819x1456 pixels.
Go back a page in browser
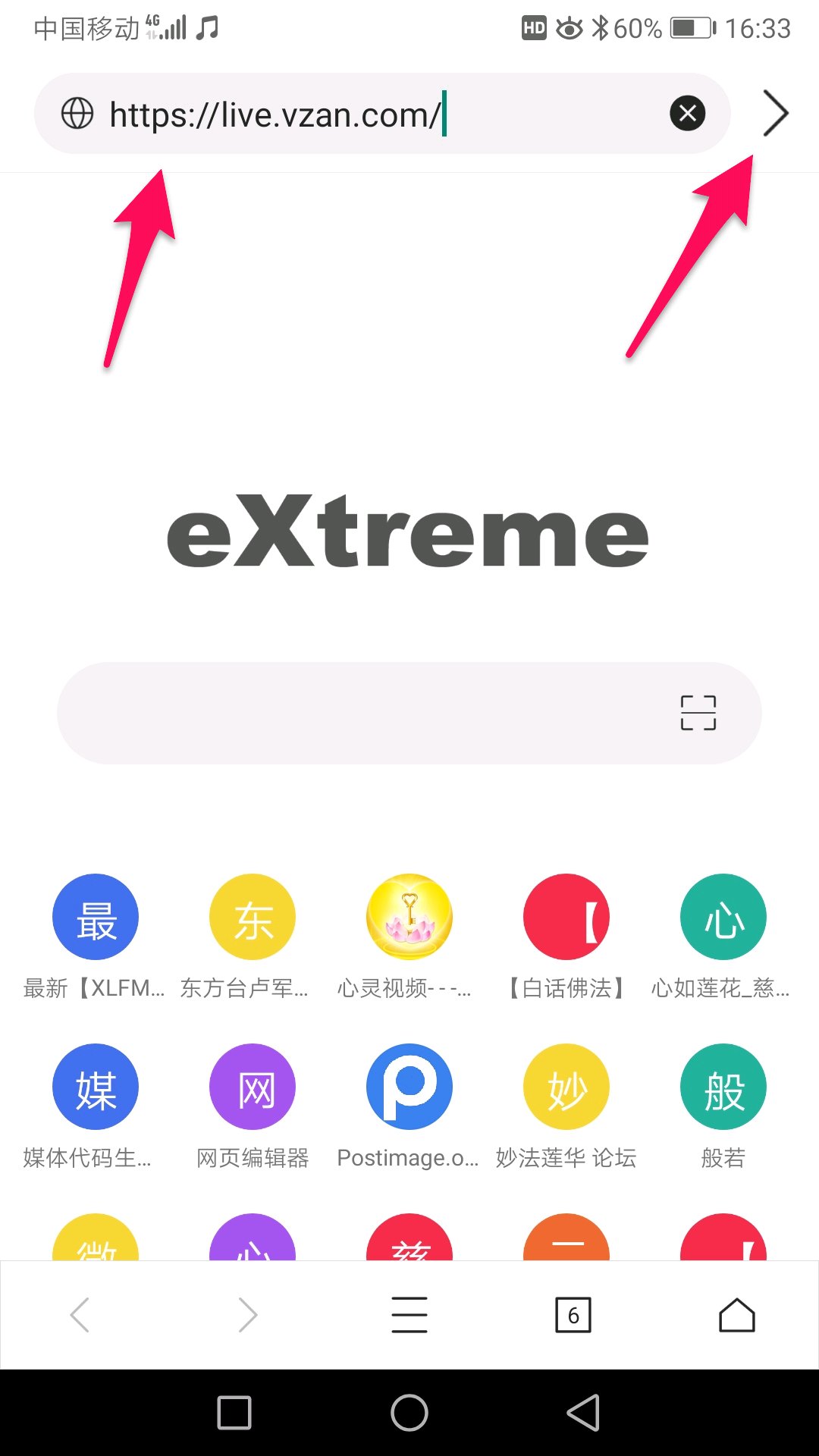click(80, 1315)
